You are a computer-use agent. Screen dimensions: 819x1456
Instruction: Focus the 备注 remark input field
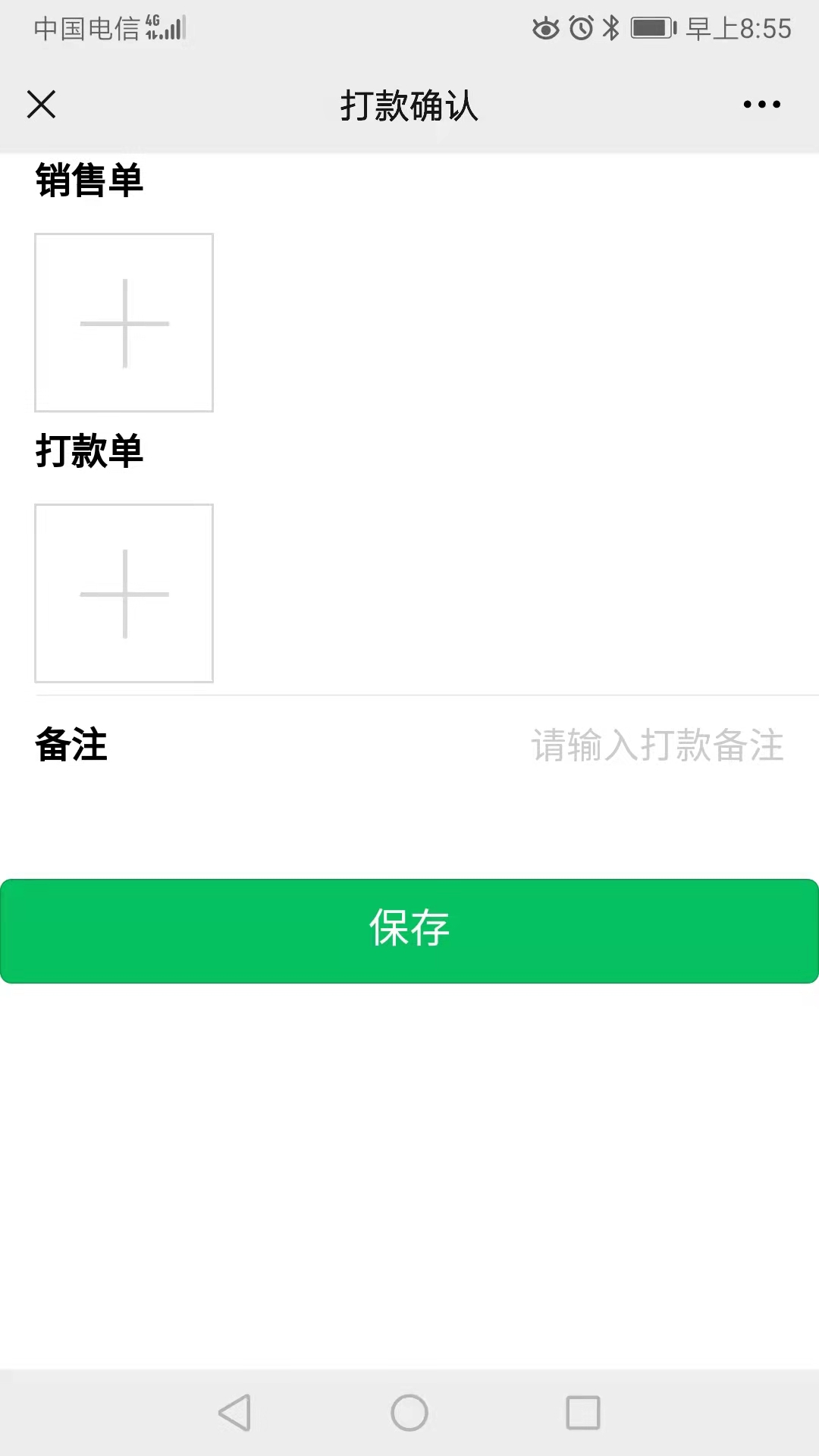click(657, 745)
